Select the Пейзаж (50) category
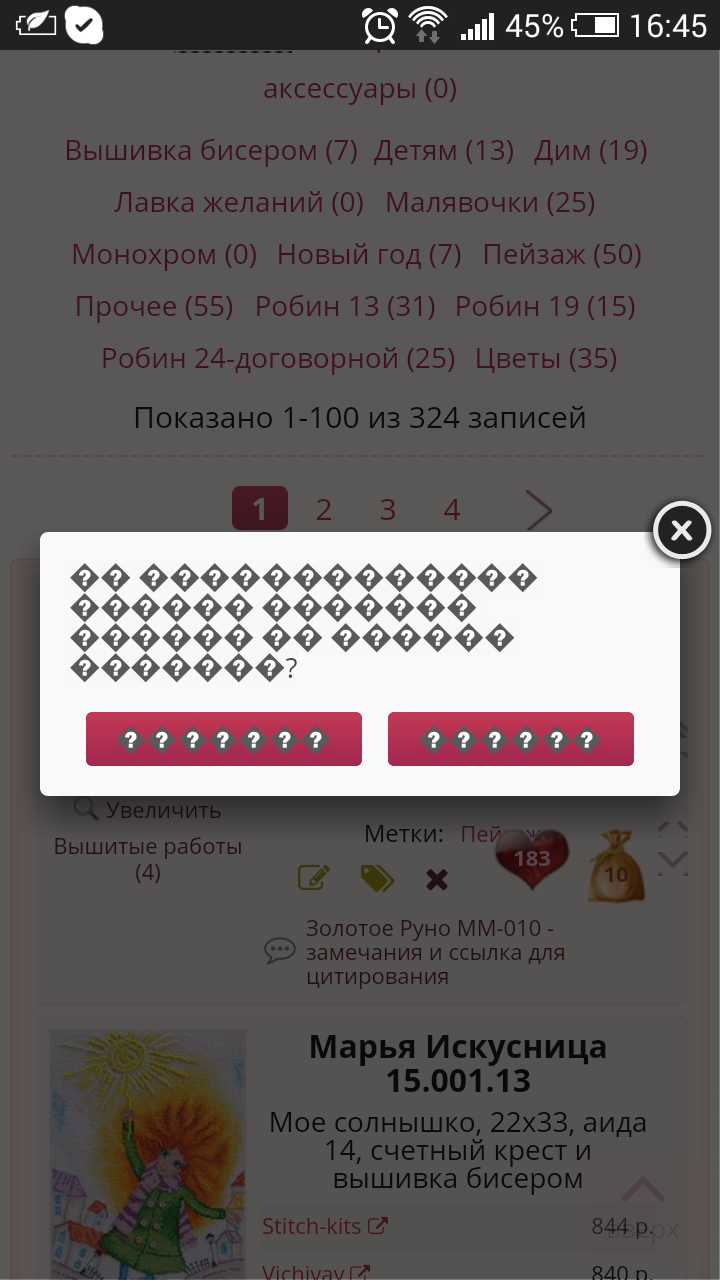Viewport: 720px width, 1280px height. tap(562, 255)
